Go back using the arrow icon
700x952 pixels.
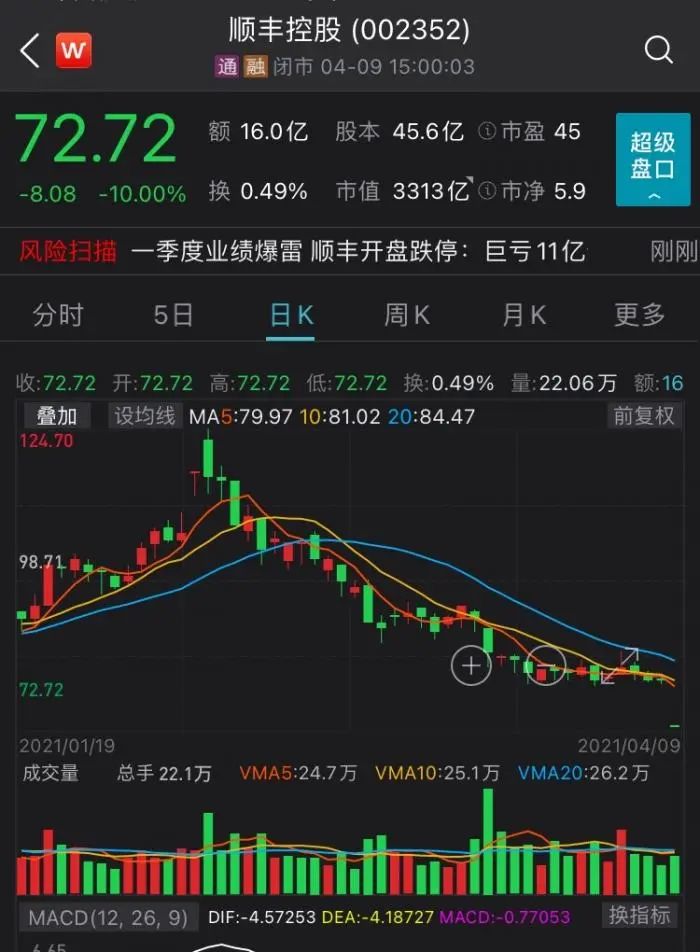(x=29, y=50)
